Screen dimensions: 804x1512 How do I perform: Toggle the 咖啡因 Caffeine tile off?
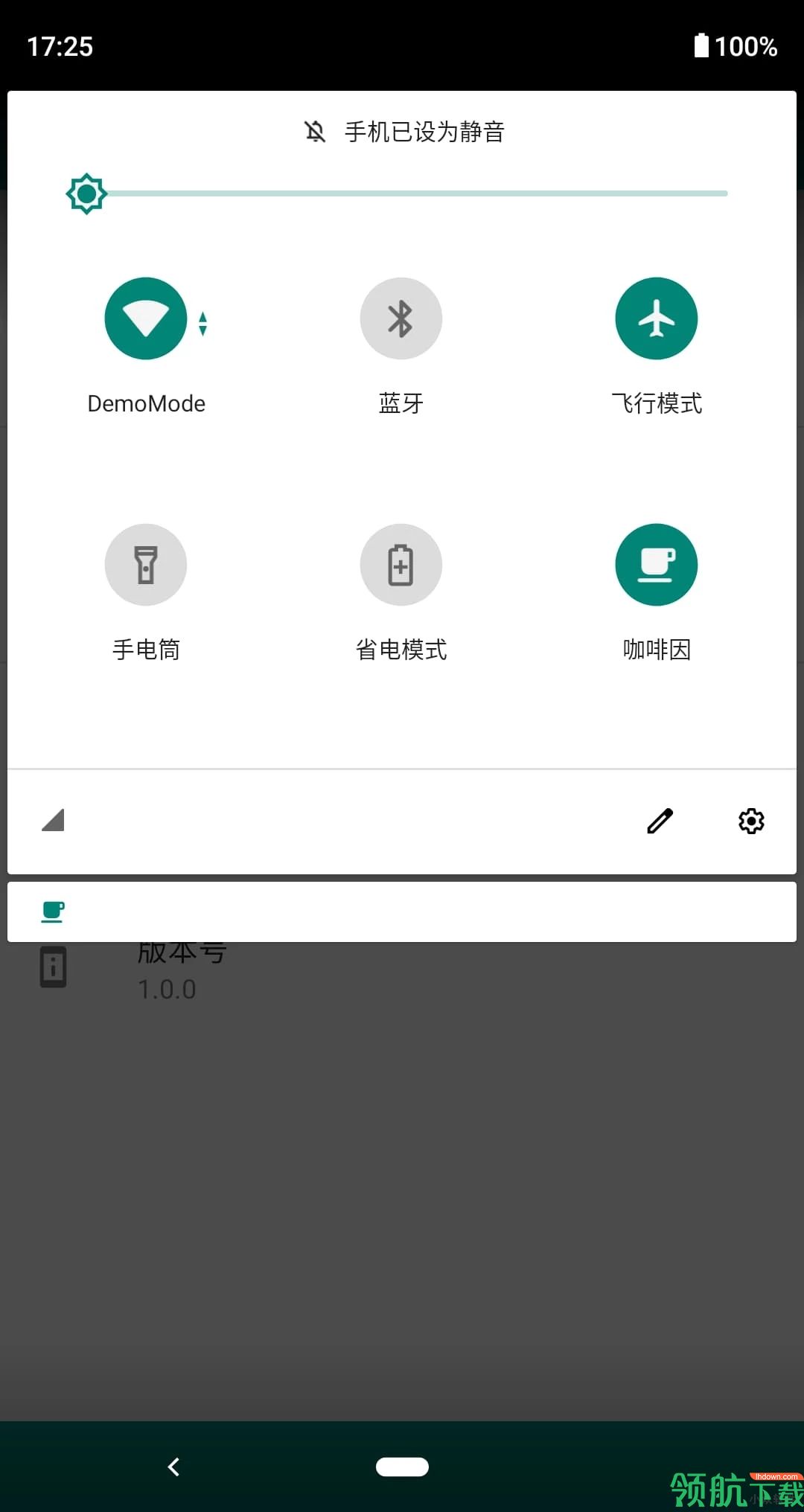(x=657, y=565)
